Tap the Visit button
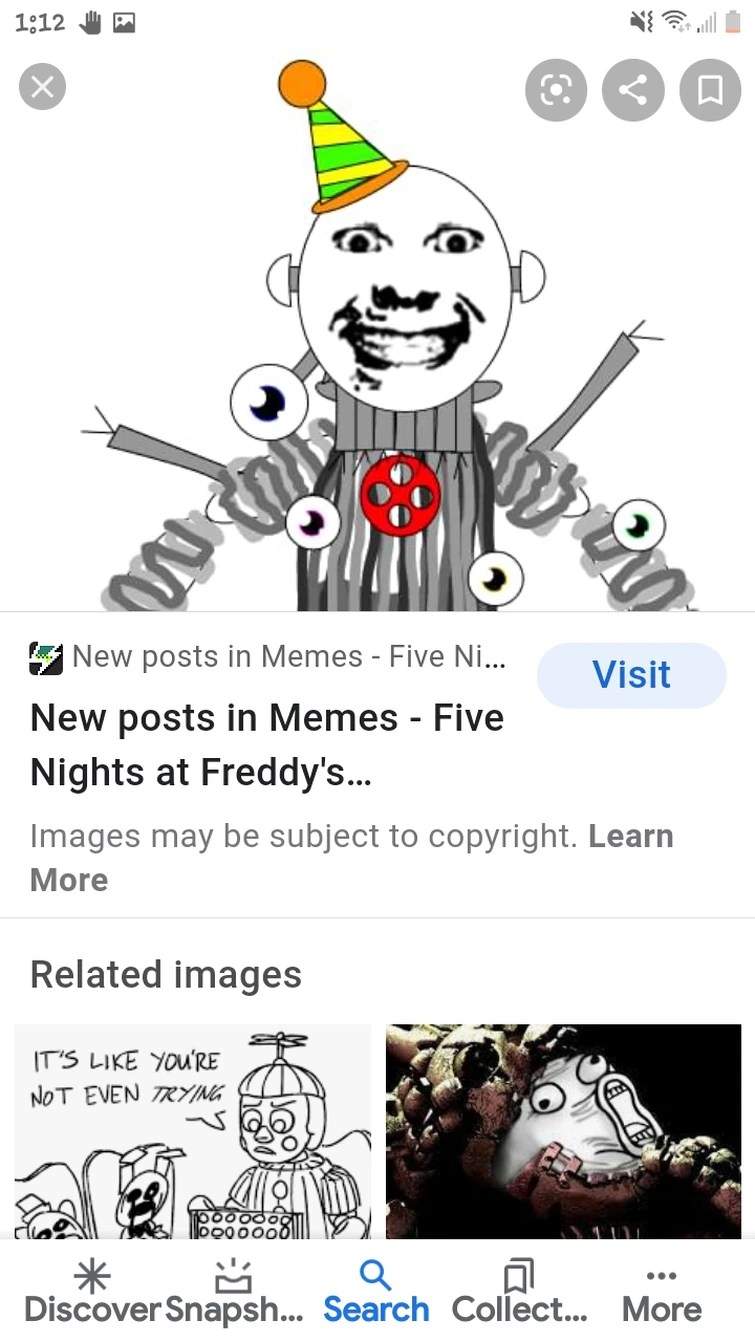The width and height of the screenshot is (755, 1342). click(631, 675)
